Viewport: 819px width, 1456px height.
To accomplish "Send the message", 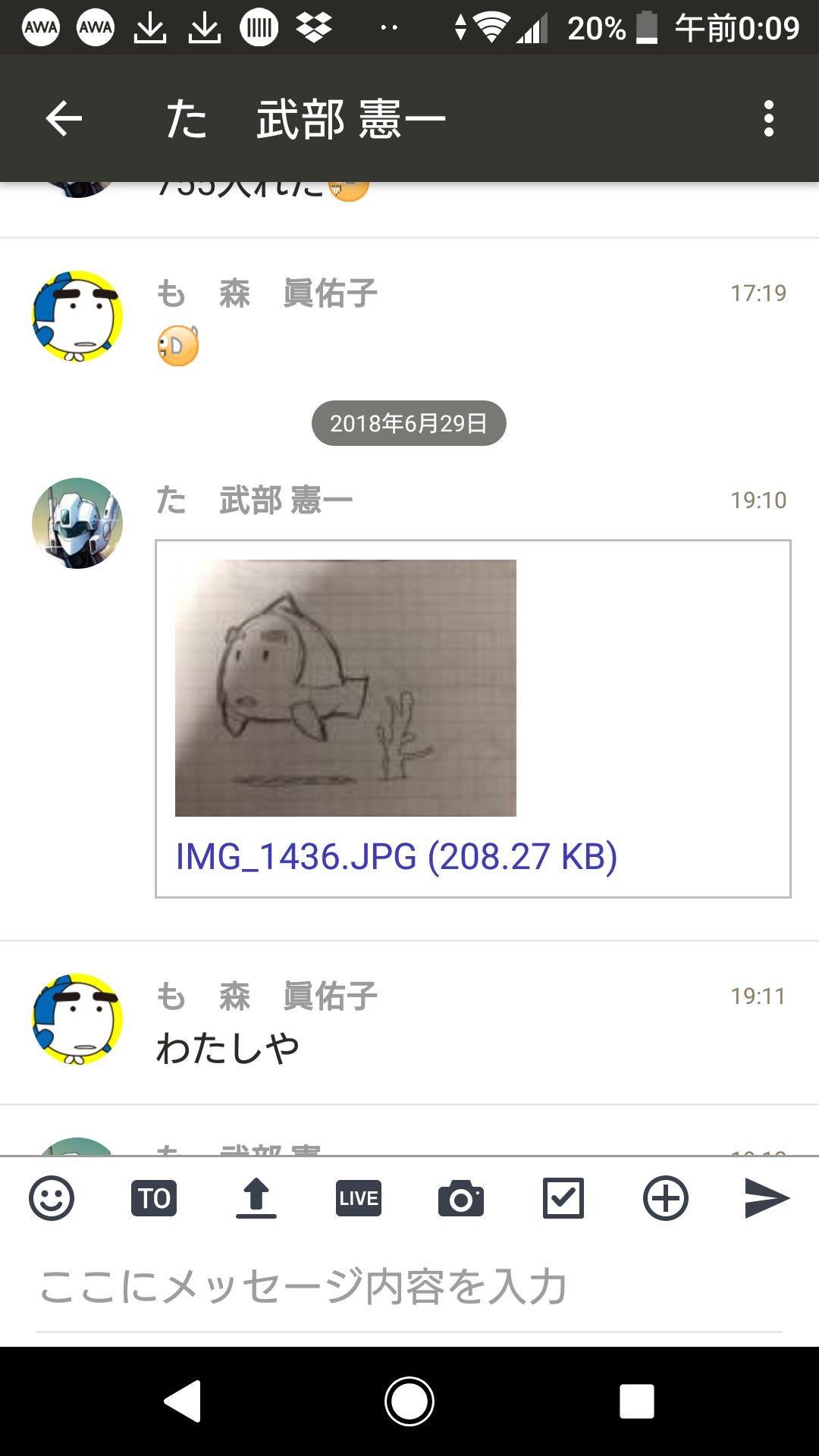I will [767, 1198].
